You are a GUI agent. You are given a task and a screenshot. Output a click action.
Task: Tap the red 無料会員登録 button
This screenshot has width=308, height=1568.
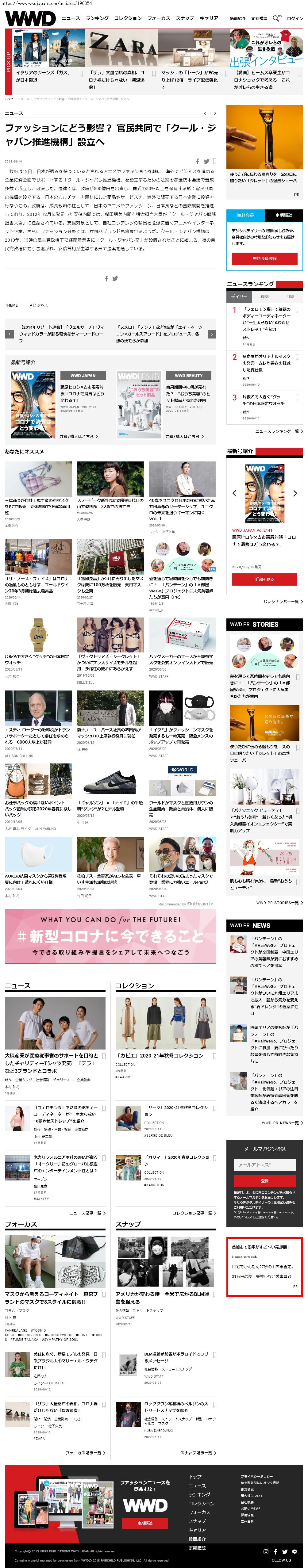coord(264,258)
